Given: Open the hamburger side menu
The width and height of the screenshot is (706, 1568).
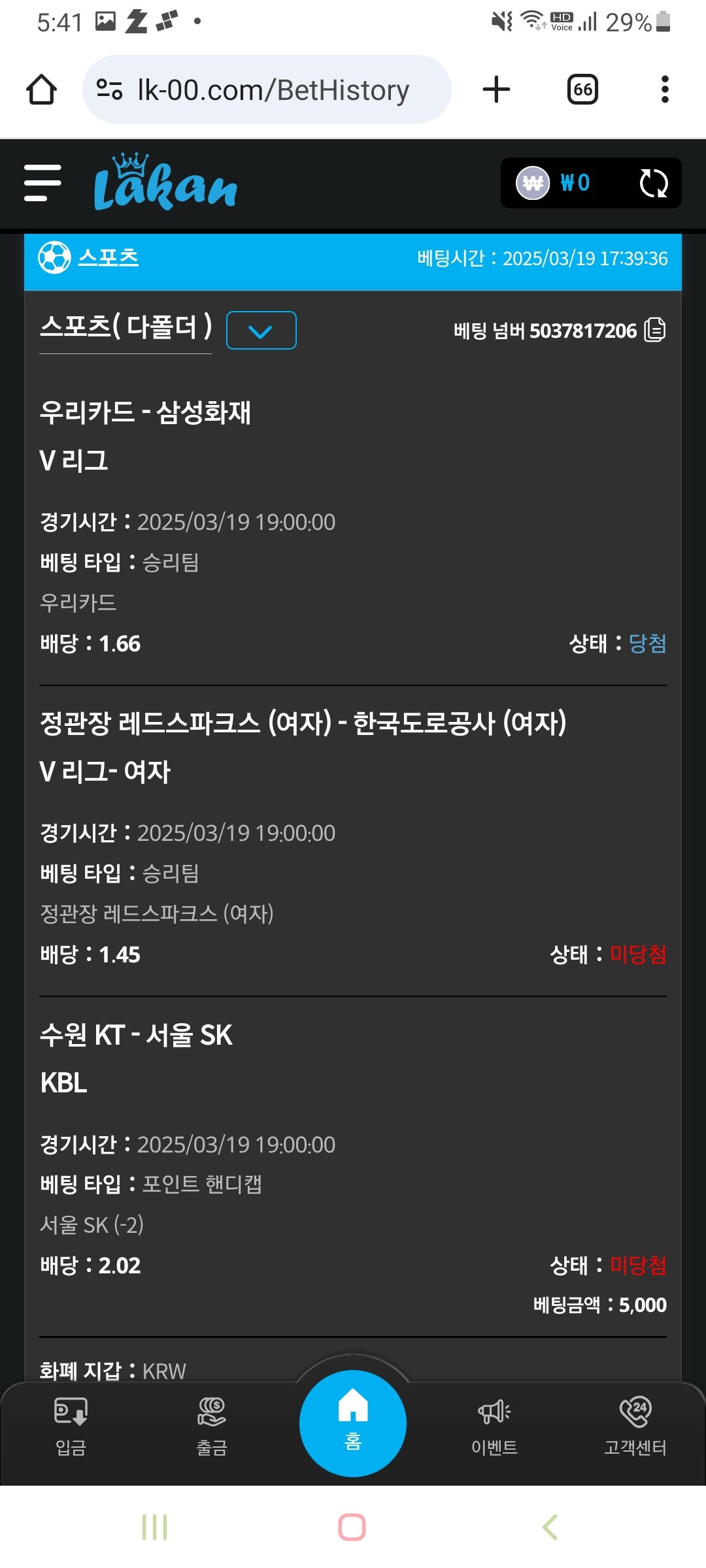Looking at the screenshot, I should tap(42, 183).
